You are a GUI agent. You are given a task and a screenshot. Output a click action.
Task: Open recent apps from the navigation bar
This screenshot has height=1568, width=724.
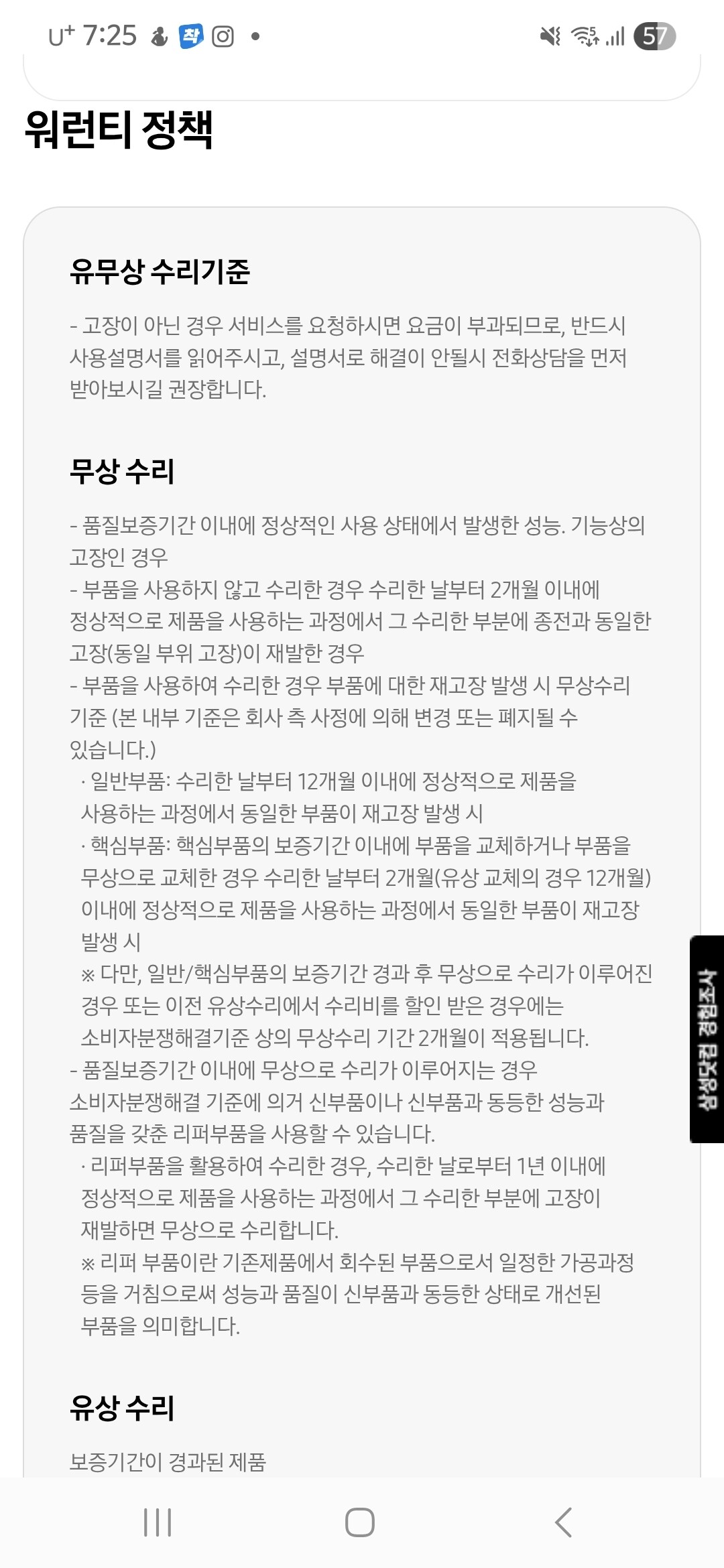point(158,1522)
